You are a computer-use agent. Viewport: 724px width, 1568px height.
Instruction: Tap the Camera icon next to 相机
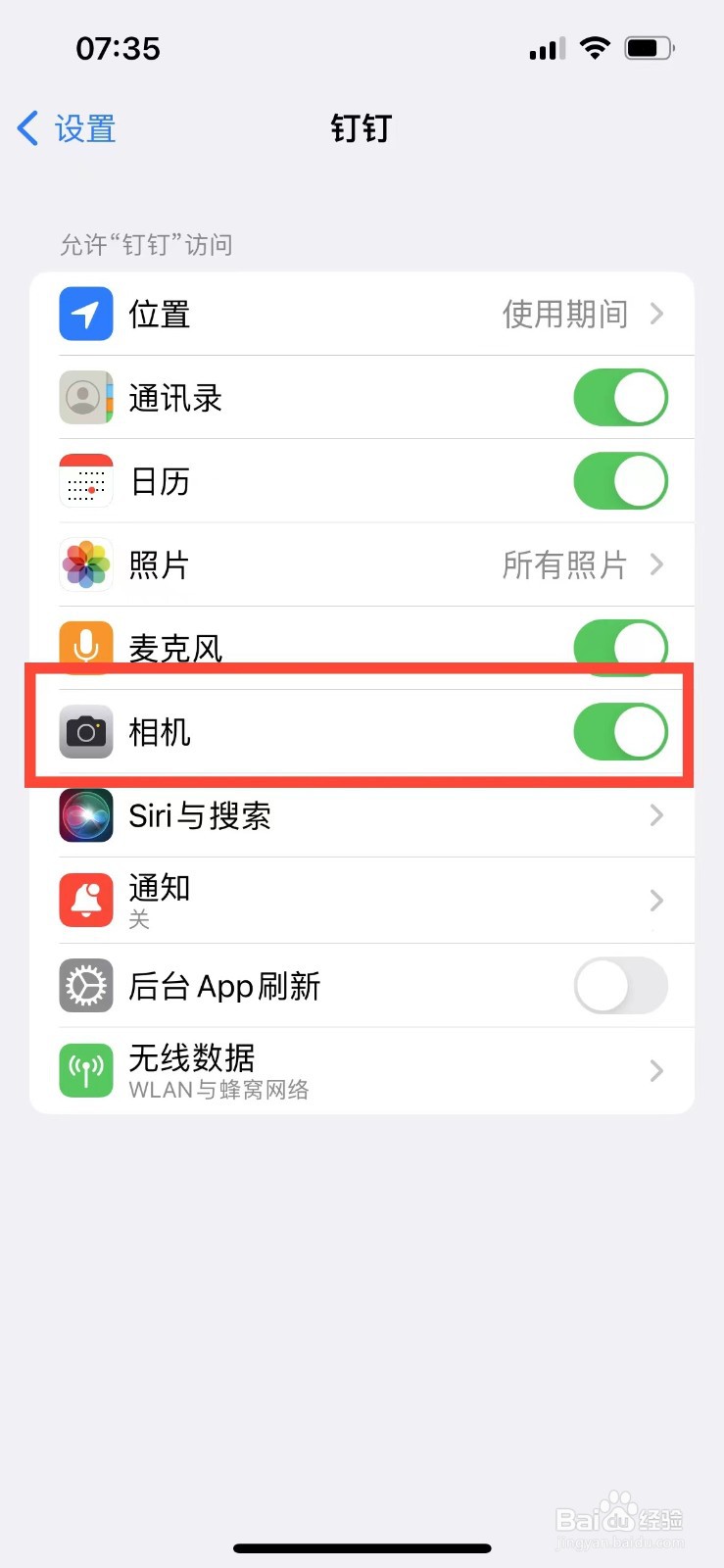point(85,731)
